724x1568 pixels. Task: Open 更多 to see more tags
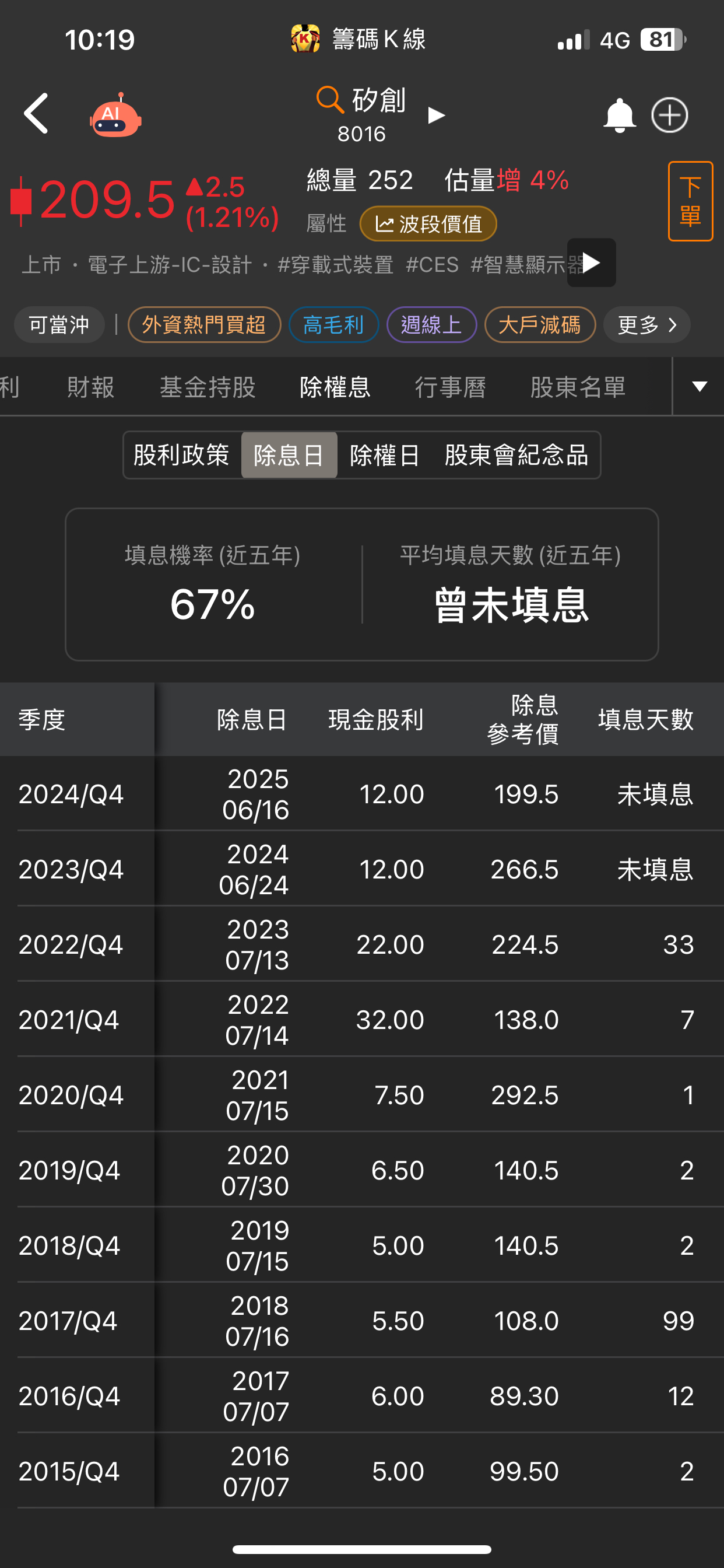coord(646,324)
